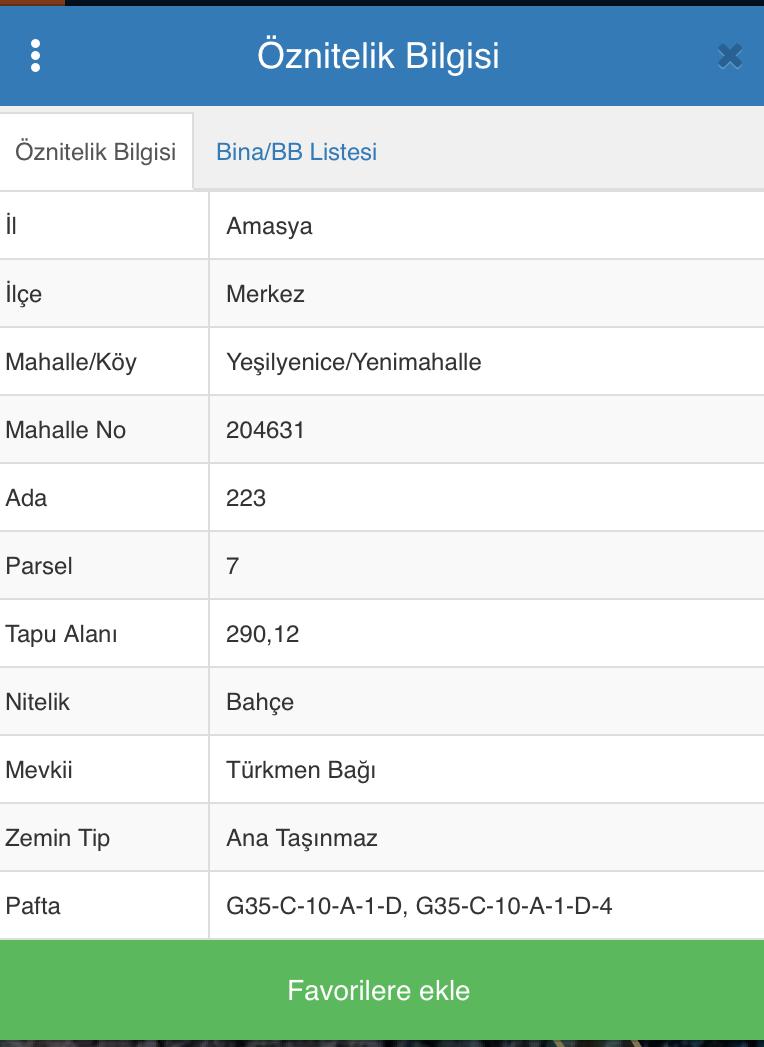Open the three-dot menu in the header
The width and height of the screenshot is (764, 1047).
[37, 56]
